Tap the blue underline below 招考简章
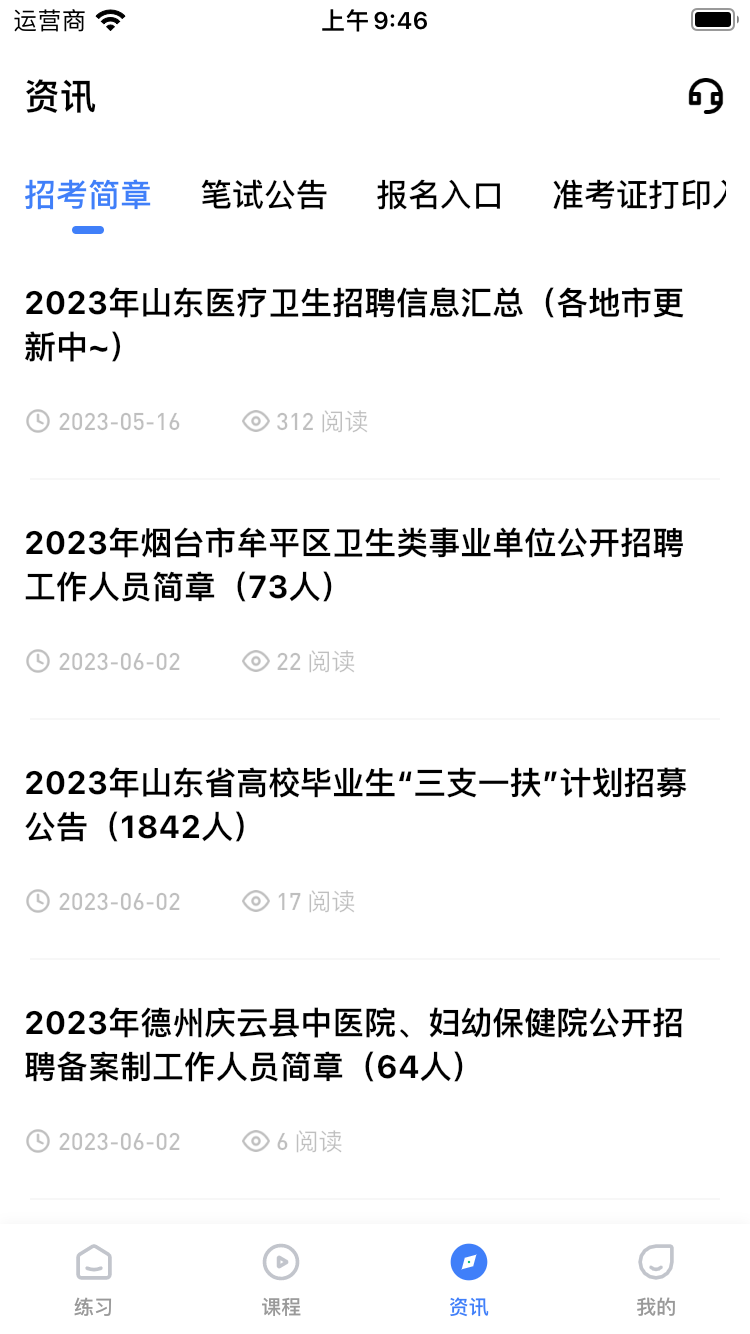 coord(87,230)
